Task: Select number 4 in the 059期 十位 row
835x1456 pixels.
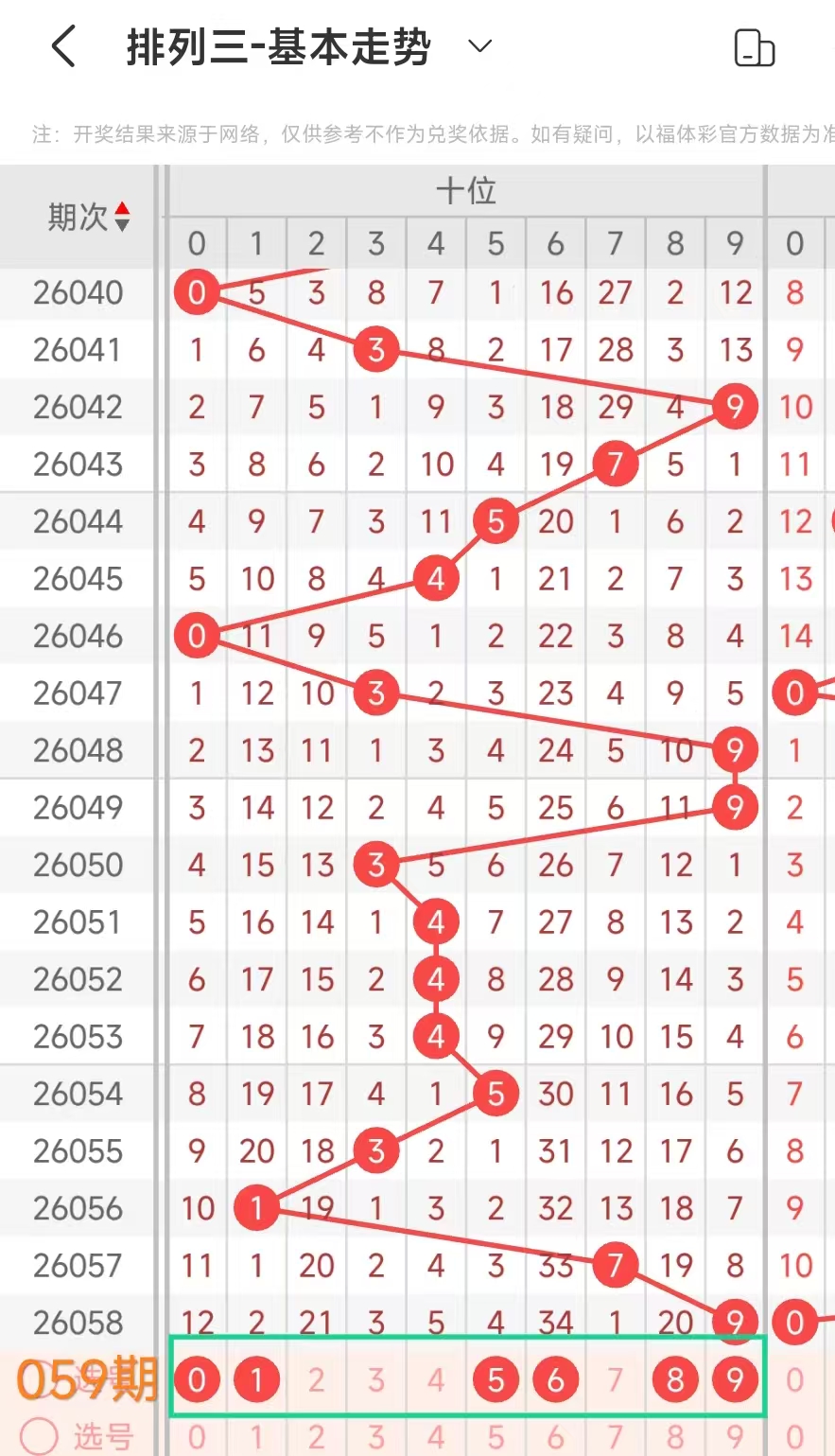Action: [436, 1380]
